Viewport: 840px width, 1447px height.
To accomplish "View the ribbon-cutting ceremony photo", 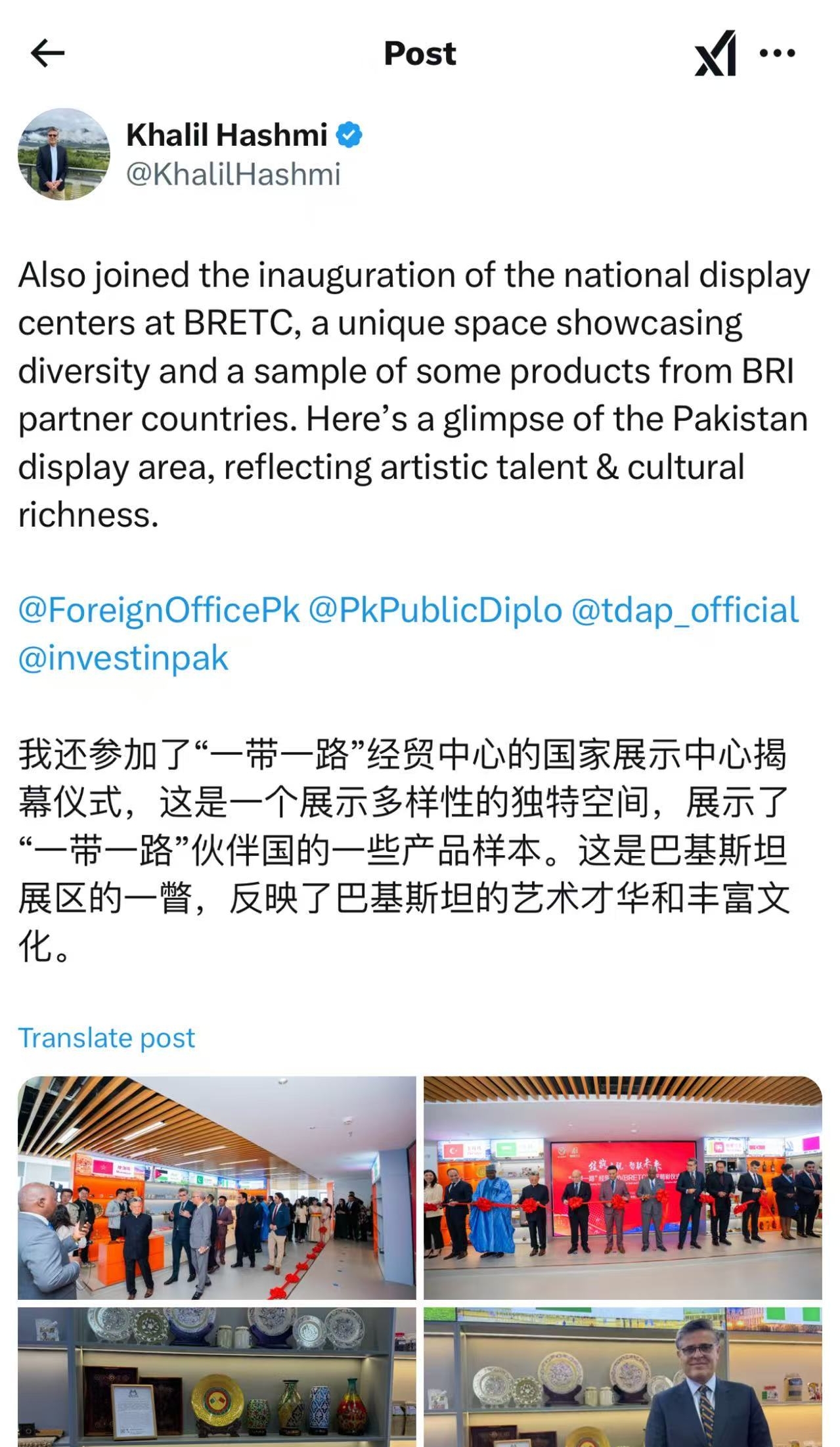I will [x=622, y=1188].
